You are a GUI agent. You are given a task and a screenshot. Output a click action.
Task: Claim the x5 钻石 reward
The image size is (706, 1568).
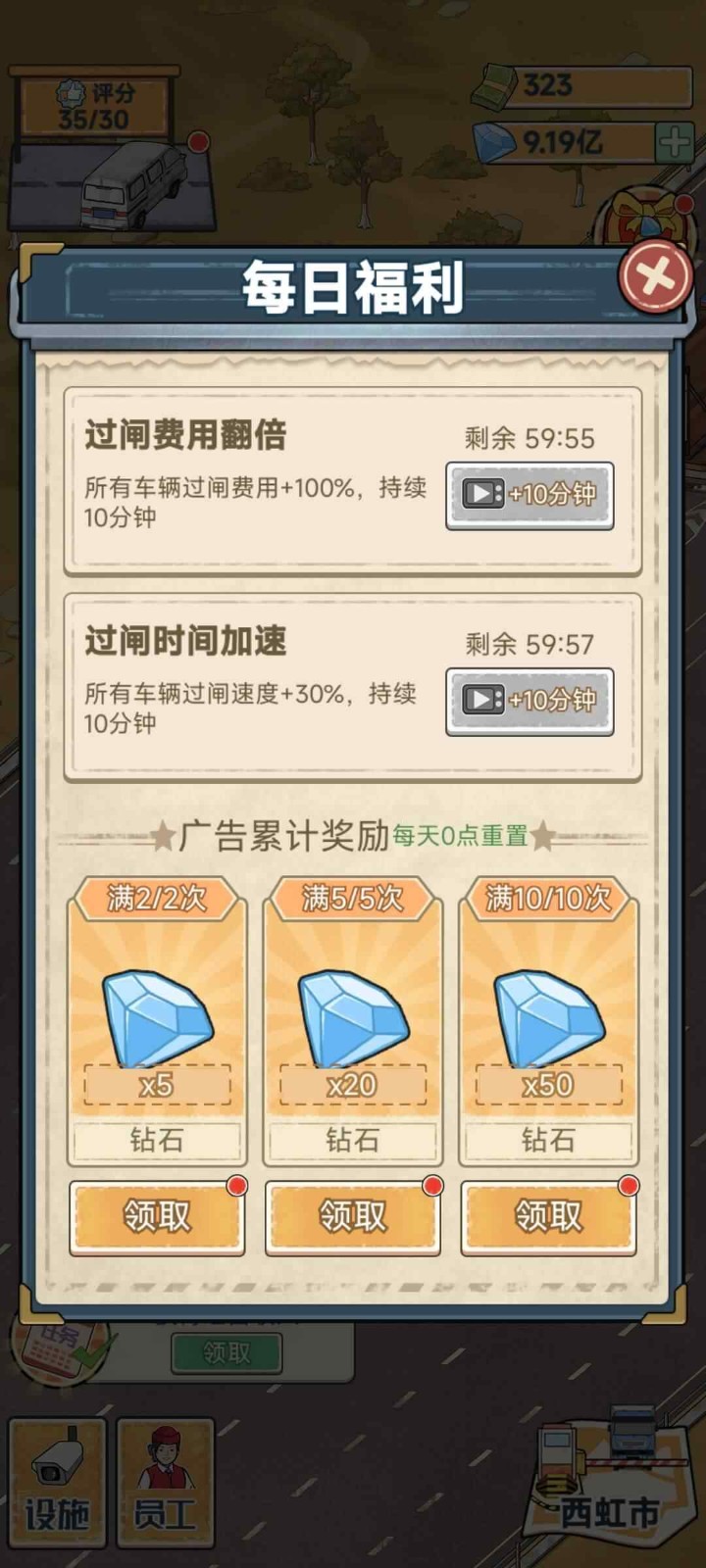157,1217
